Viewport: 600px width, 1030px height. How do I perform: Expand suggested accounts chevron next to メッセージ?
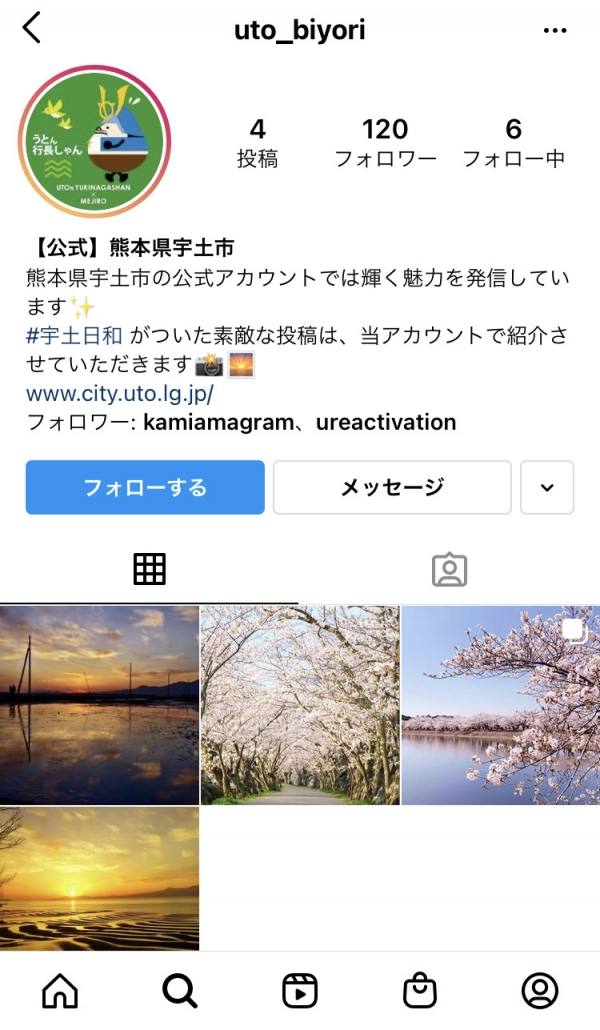547,487
